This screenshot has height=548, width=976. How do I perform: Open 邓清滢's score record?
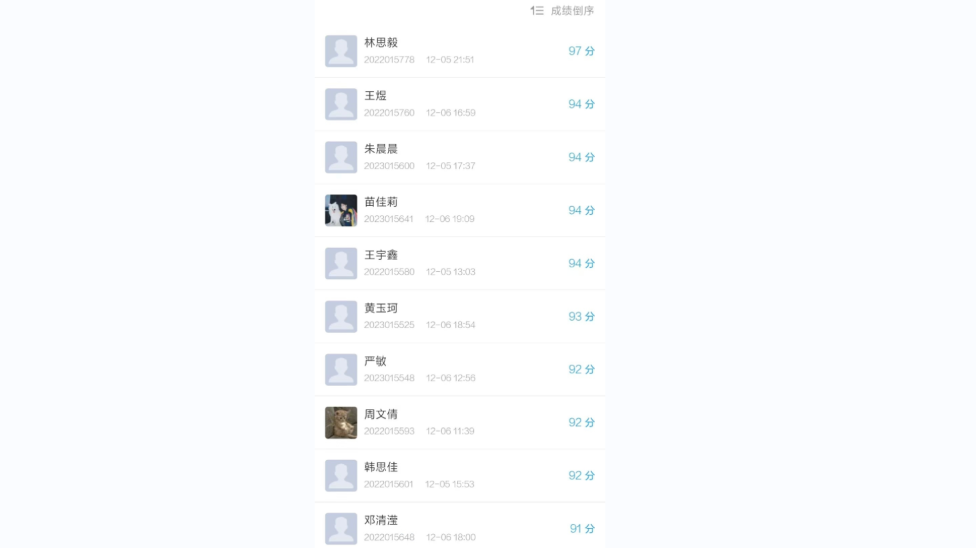pos(460,527)
